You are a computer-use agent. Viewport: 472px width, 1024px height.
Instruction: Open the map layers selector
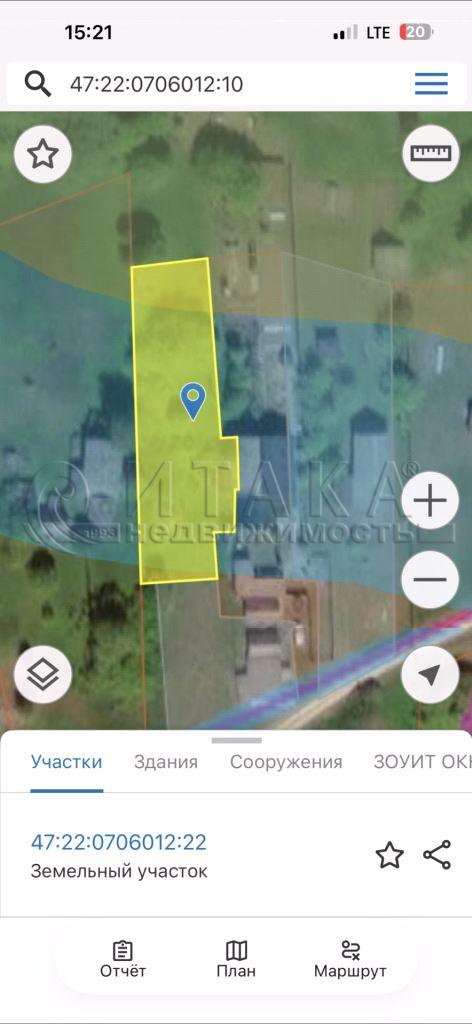pyautogui.click(x=43, y=675)
